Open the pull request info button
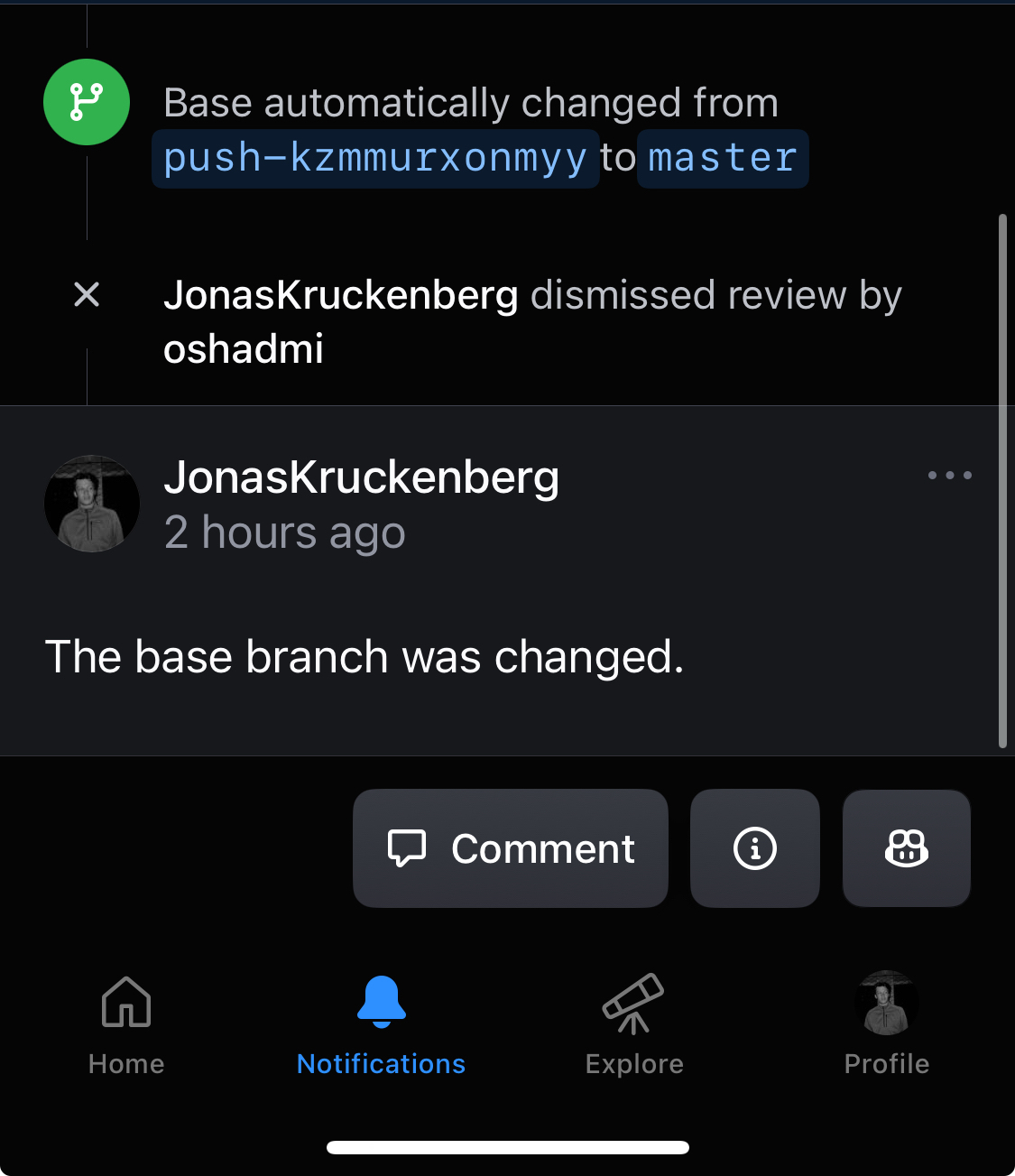1015x1176 pixels. pyautogui.click(x=755, y=848)
